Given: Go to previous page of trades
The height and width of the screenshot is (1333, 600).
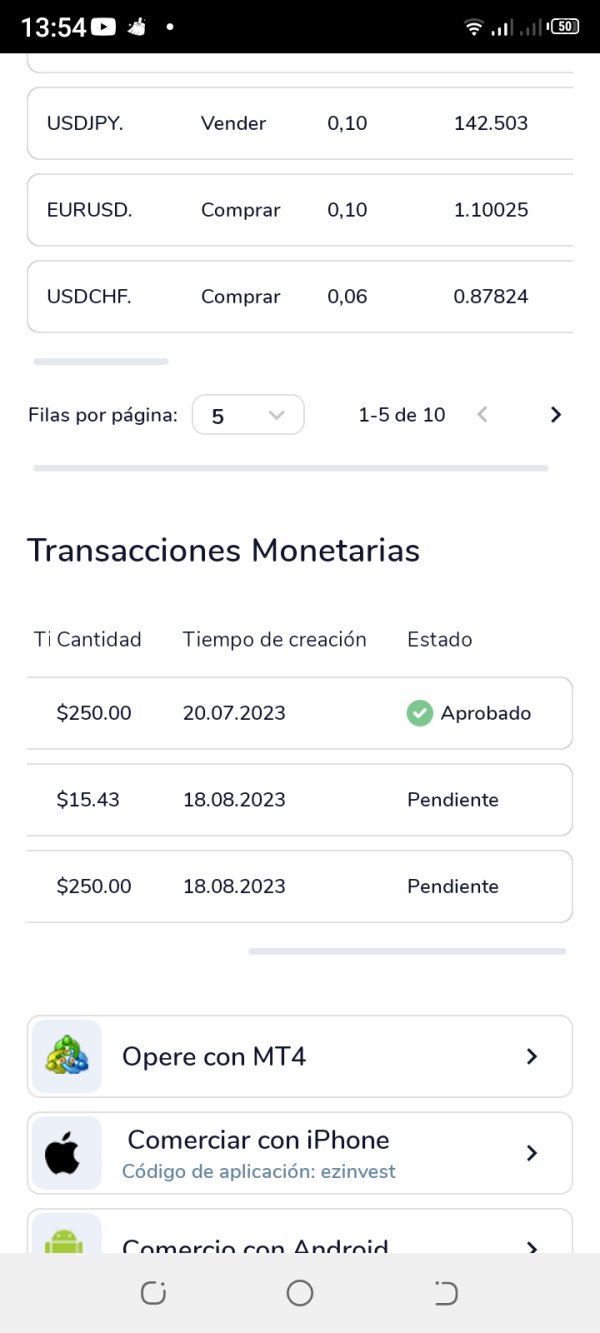Looking at the screenshot, I should pyautogui.click(x=482, y=415).
